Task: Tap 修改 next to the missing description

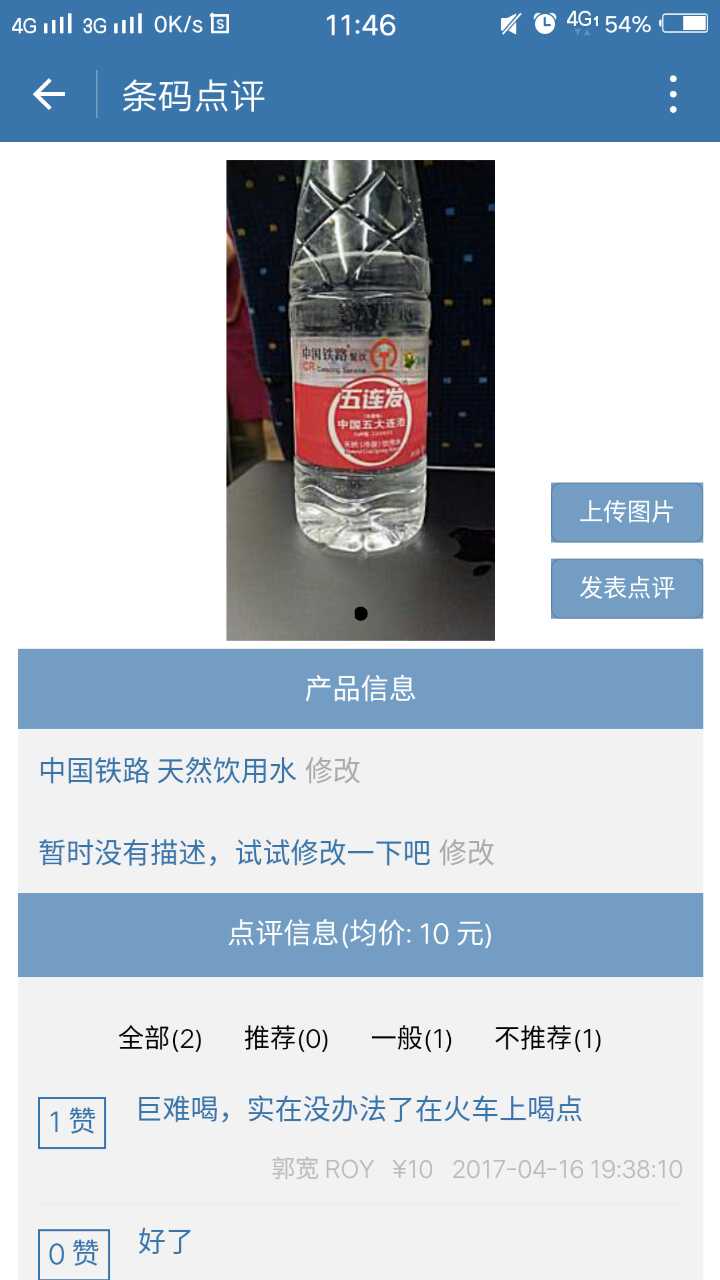Action: point(467,853)
